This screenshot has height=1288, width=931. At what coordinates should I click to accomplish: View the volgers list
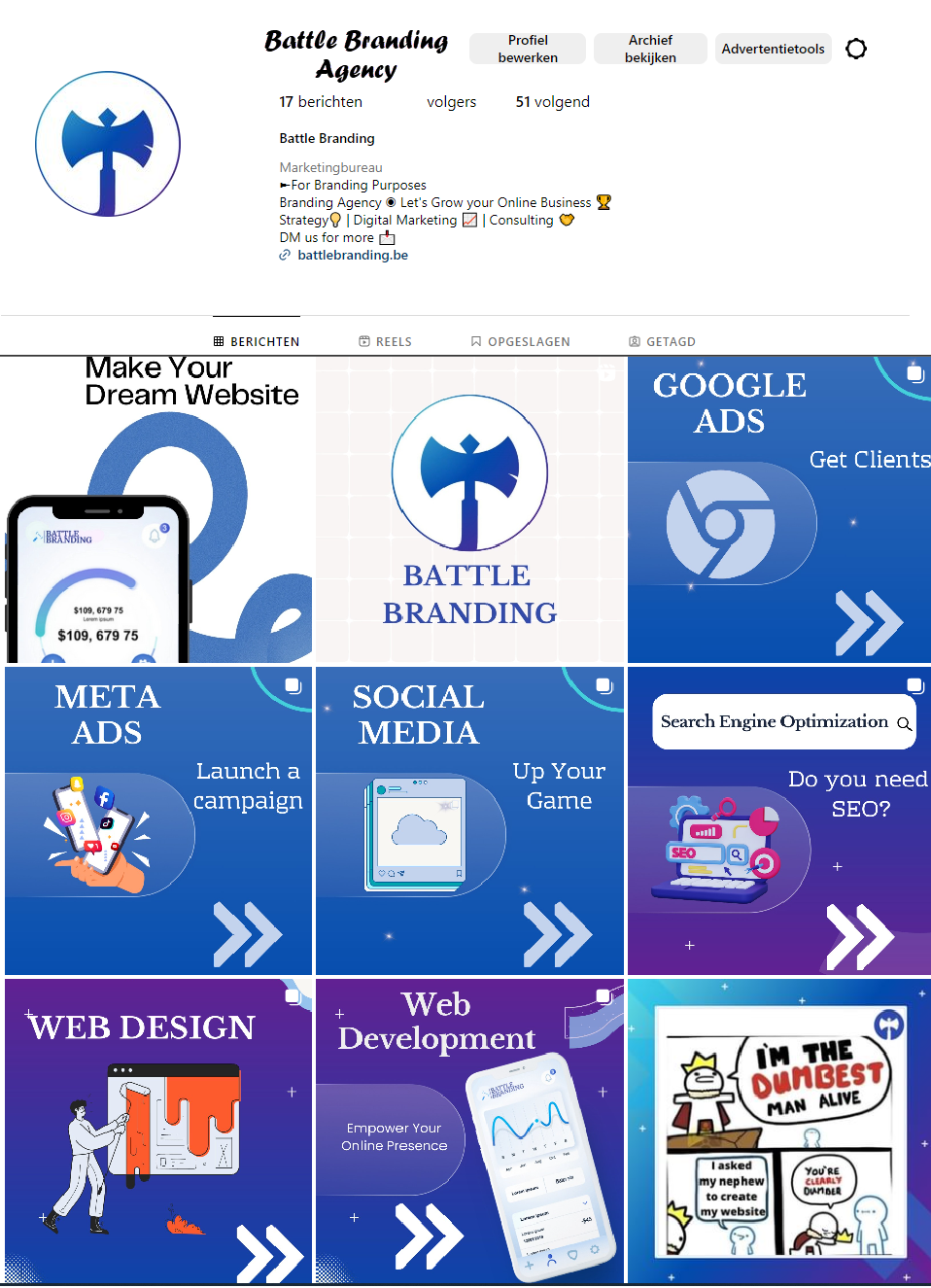(x=451, y=102)
